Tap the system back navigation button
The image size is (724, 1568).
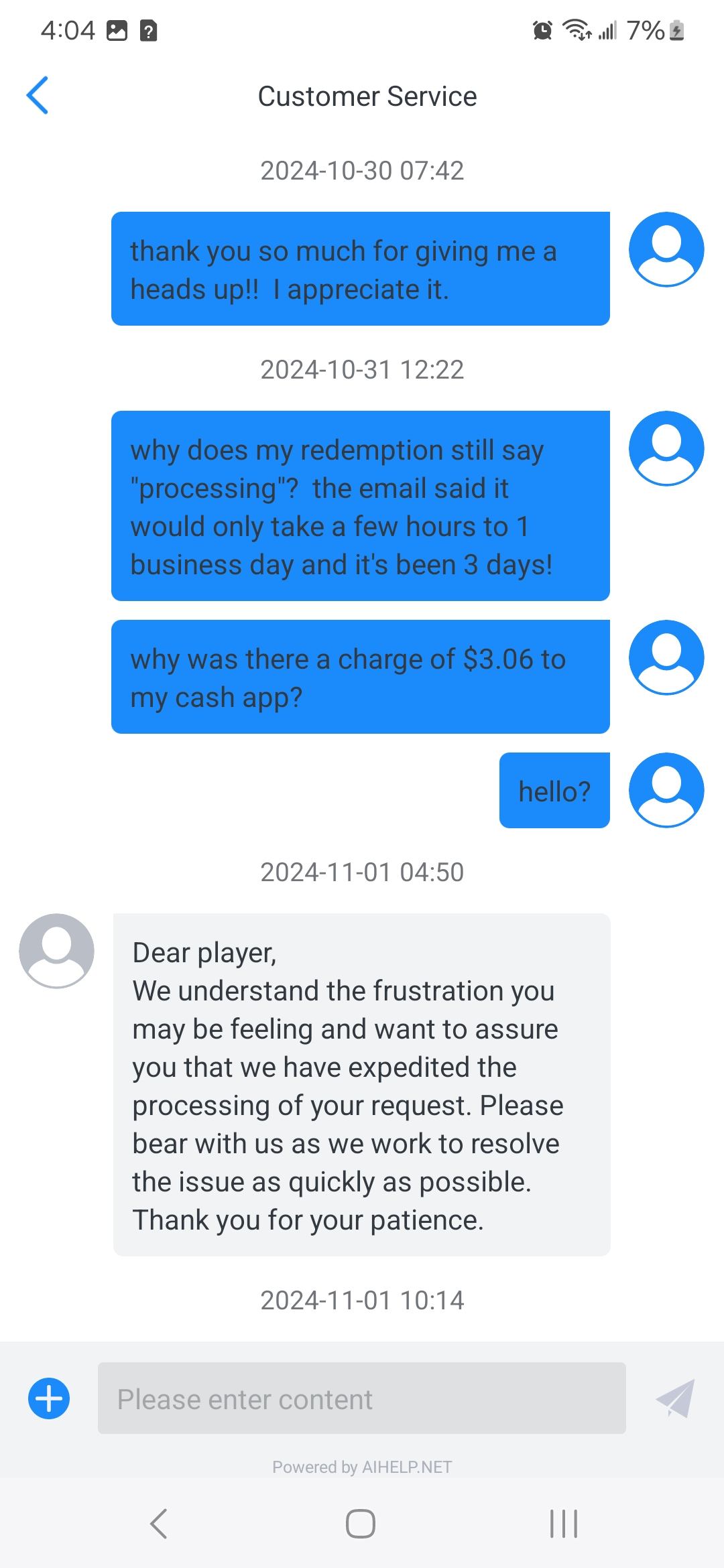click(159, 1524)
